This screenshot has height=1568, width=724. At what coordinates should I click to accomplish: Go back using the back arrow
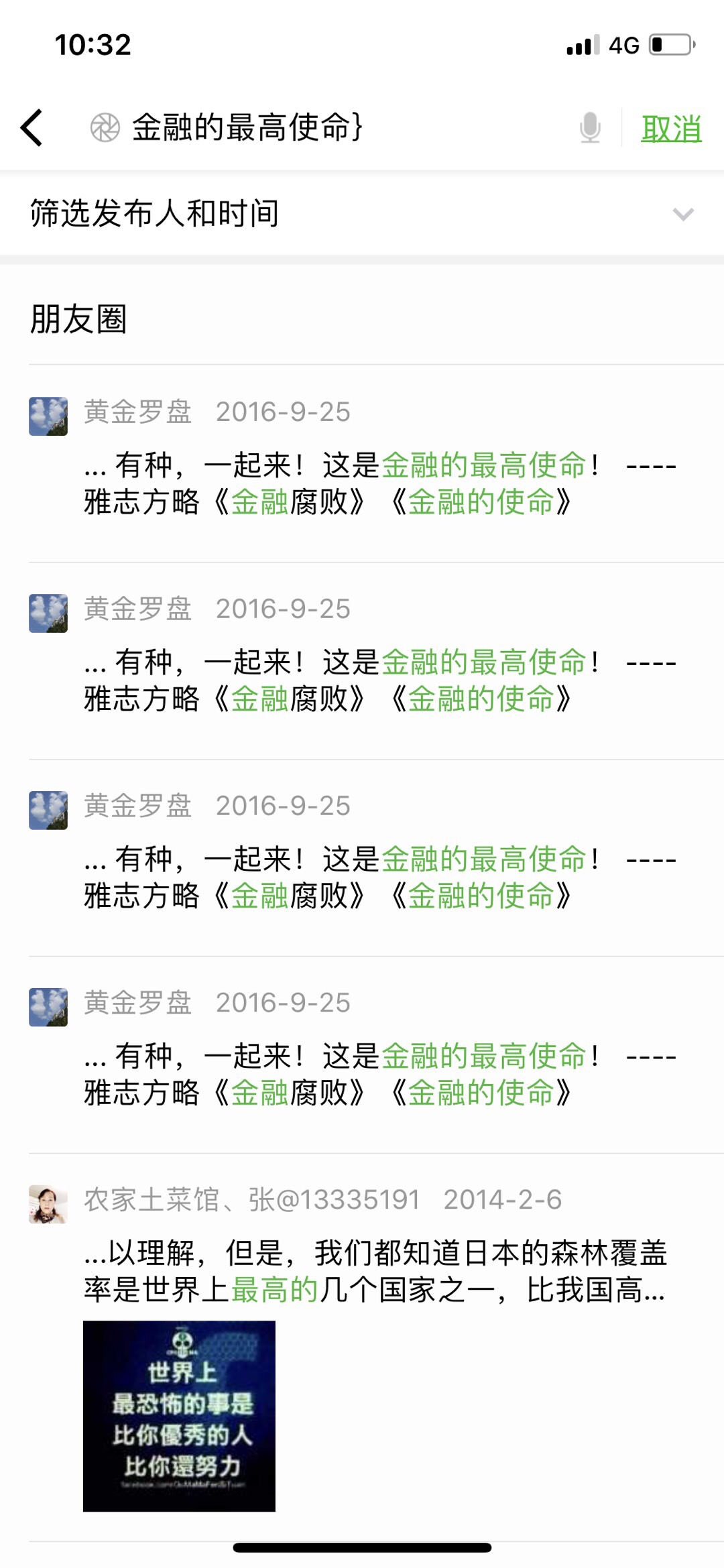pyautogui.click(x=32, y=127)
